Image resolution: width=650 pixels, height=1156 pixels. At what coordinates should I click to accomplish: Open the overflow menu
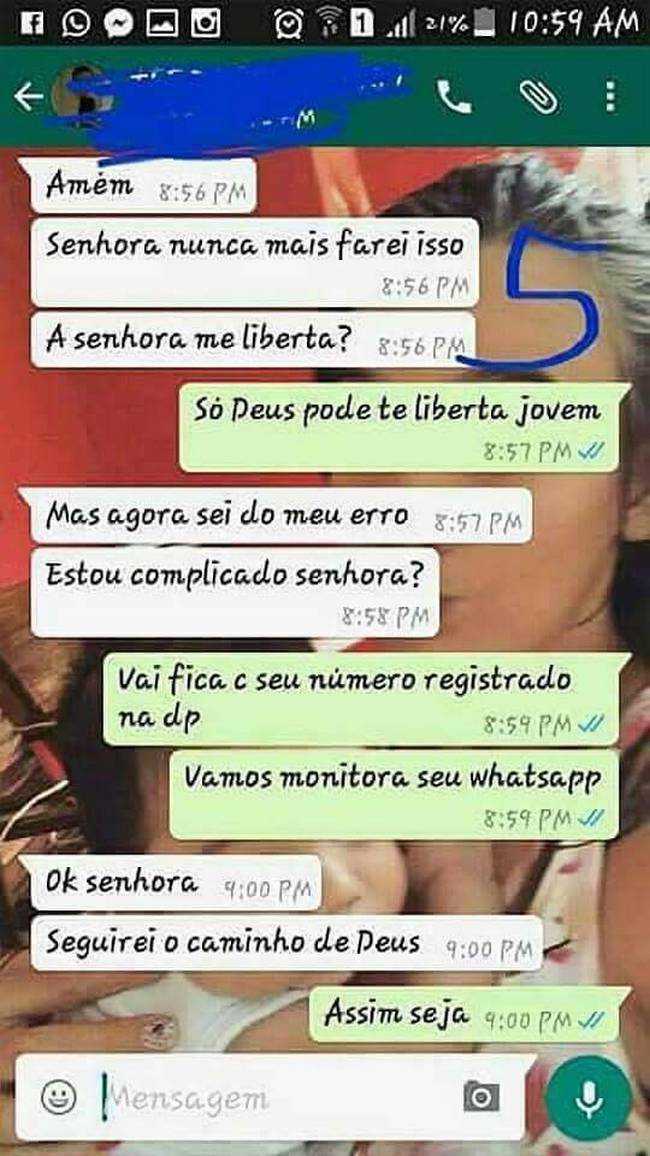(x=611, y=97)
